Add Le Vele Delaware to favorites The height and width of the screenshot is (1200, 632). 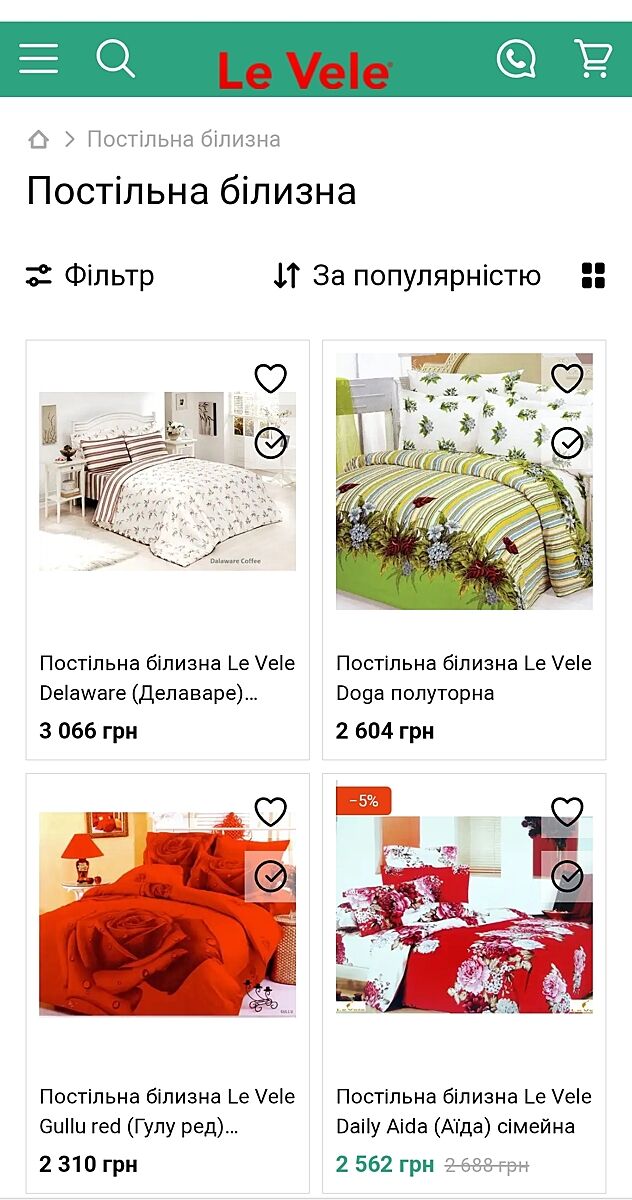click(x=270, y=378)
